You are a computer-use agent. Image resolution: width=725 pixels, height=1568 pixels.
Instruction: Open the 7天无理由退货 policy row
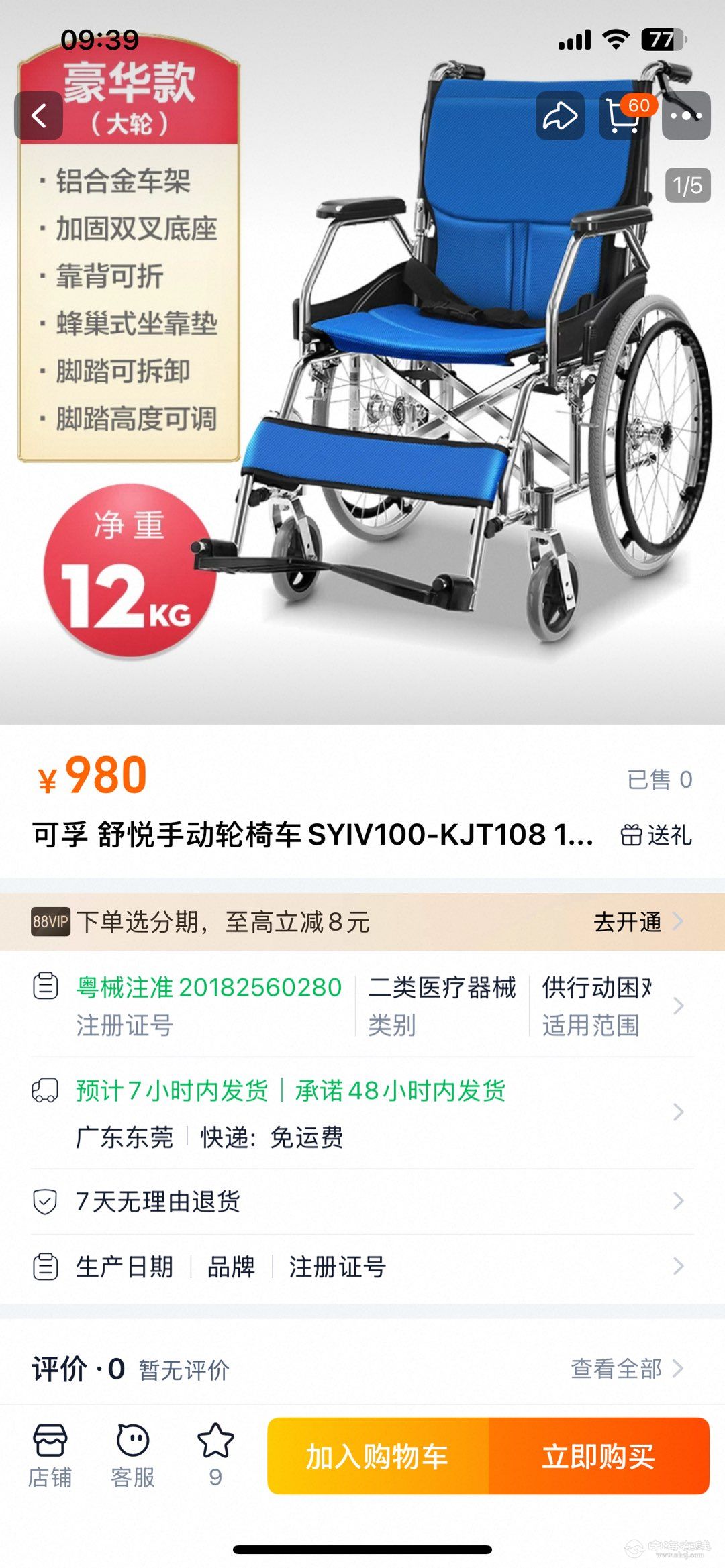[362, 1201]
